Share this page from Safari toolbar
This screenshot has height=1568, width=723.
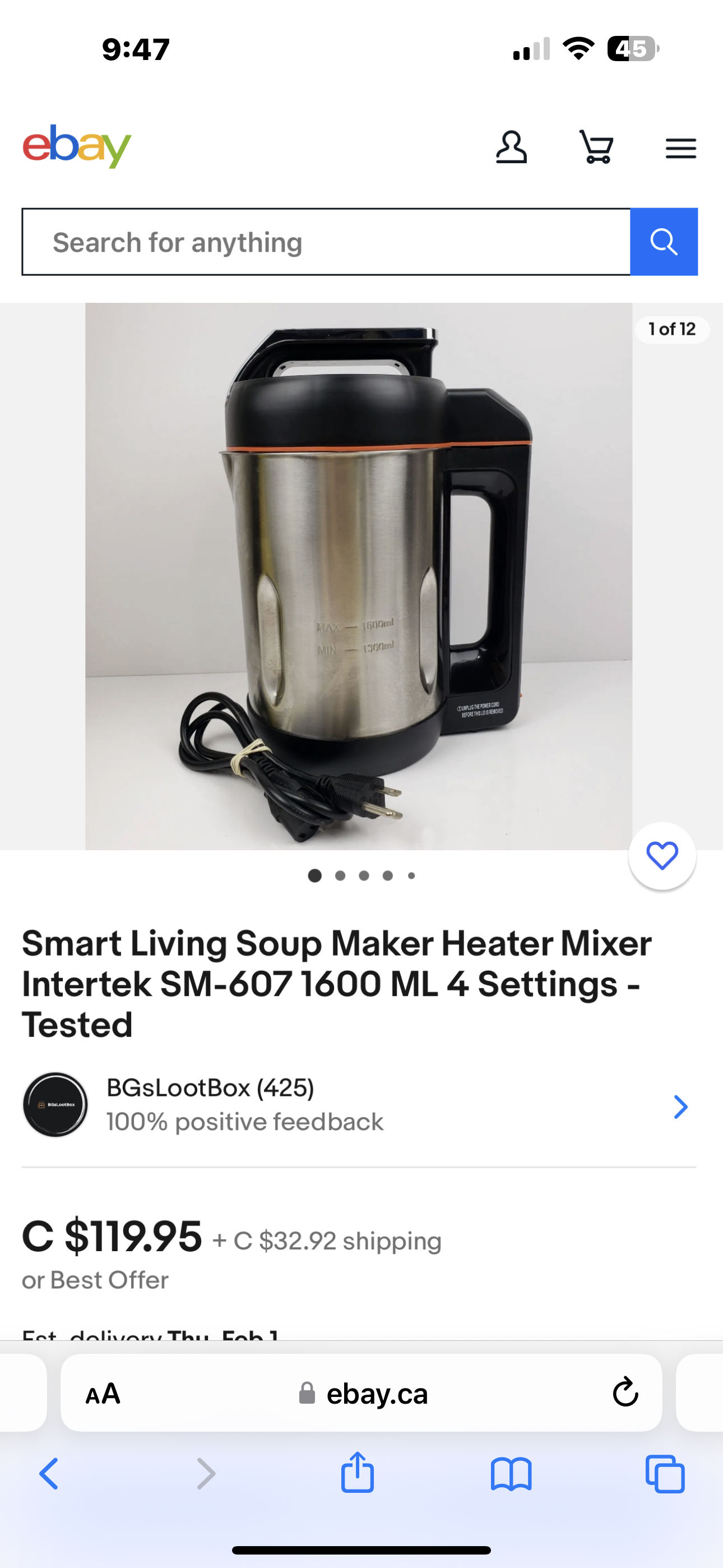pos(357,1473)
